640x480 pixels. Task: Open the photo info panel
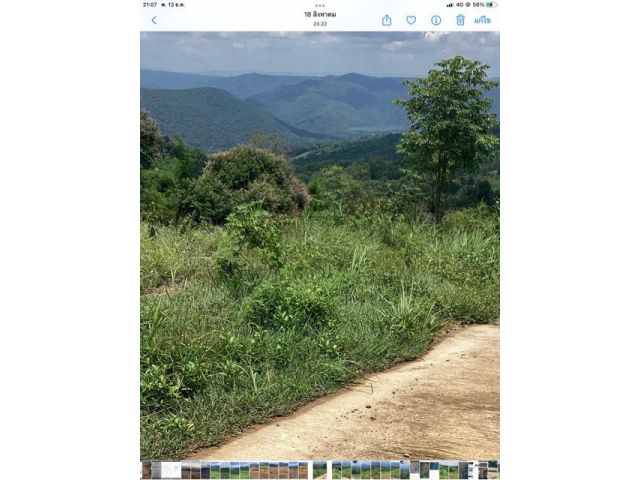[x=436, y=20]
